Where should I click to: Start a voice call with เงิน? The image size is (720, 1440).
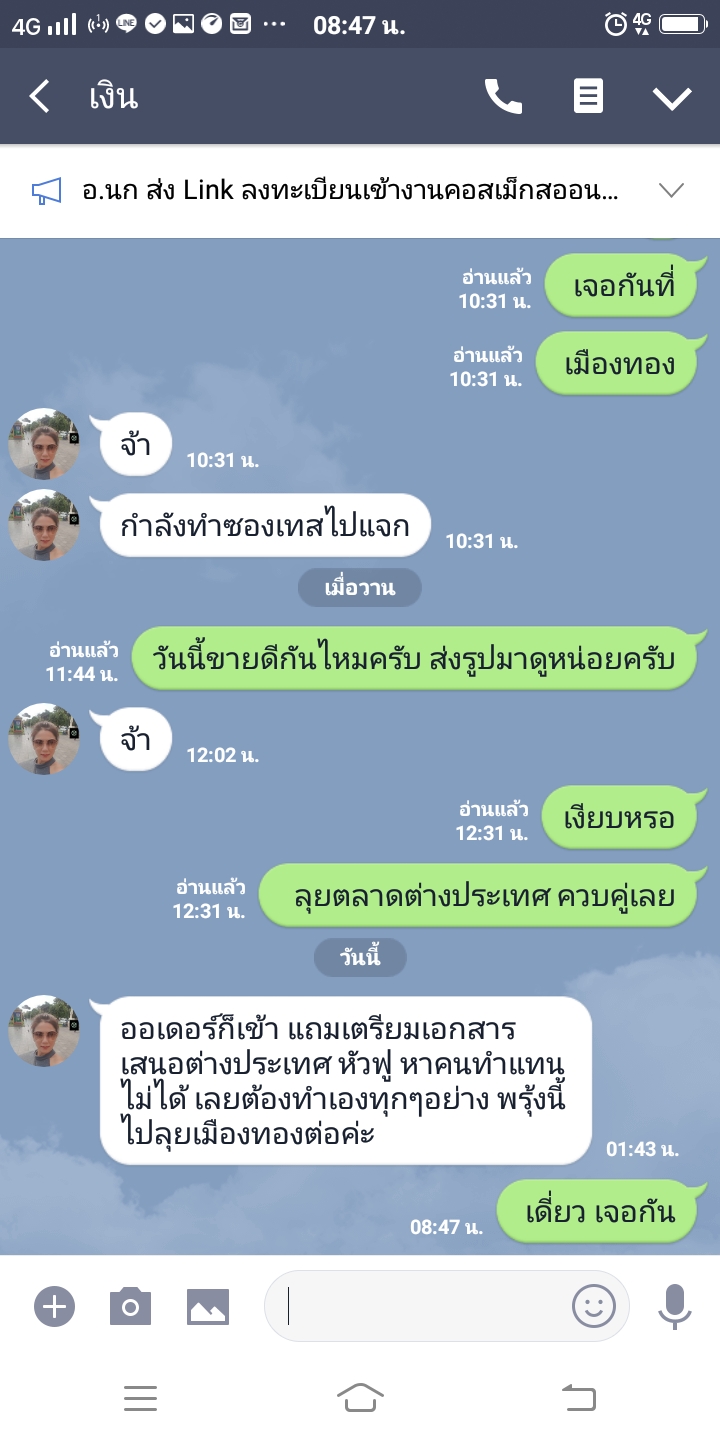[x=503, y=97]
